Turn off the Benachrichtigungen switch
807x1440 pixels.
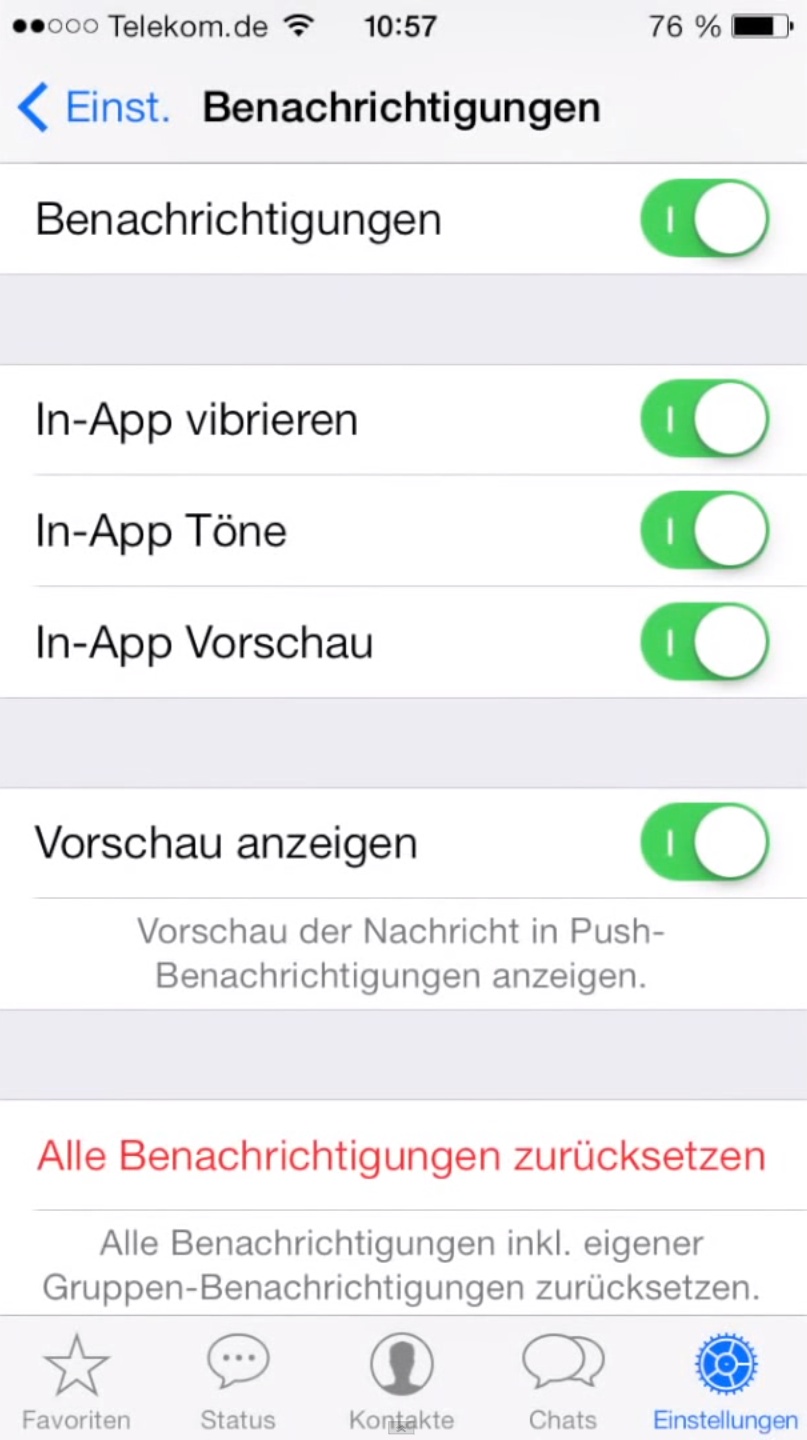tap(705, 219)
